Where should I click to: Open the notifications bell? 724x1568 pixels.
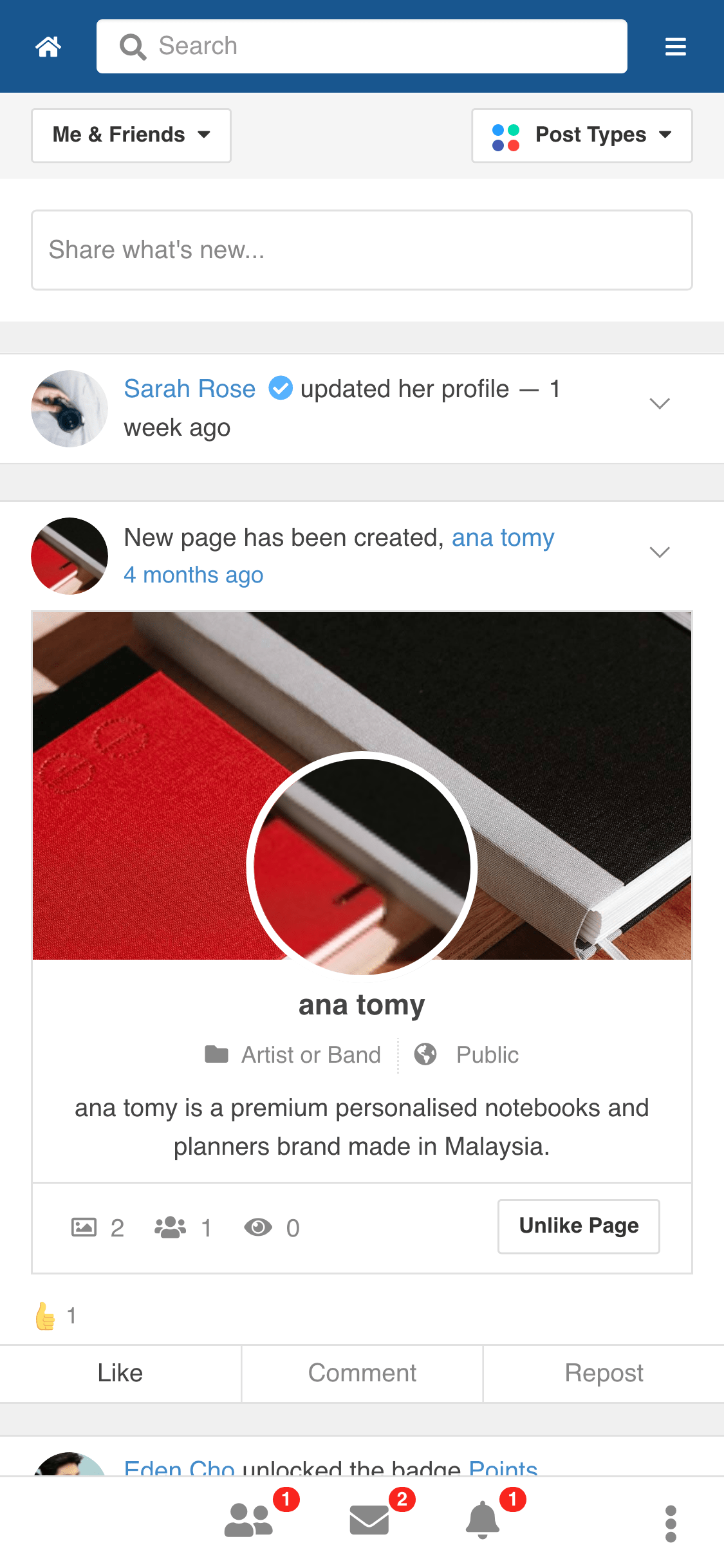point(483,1520)
